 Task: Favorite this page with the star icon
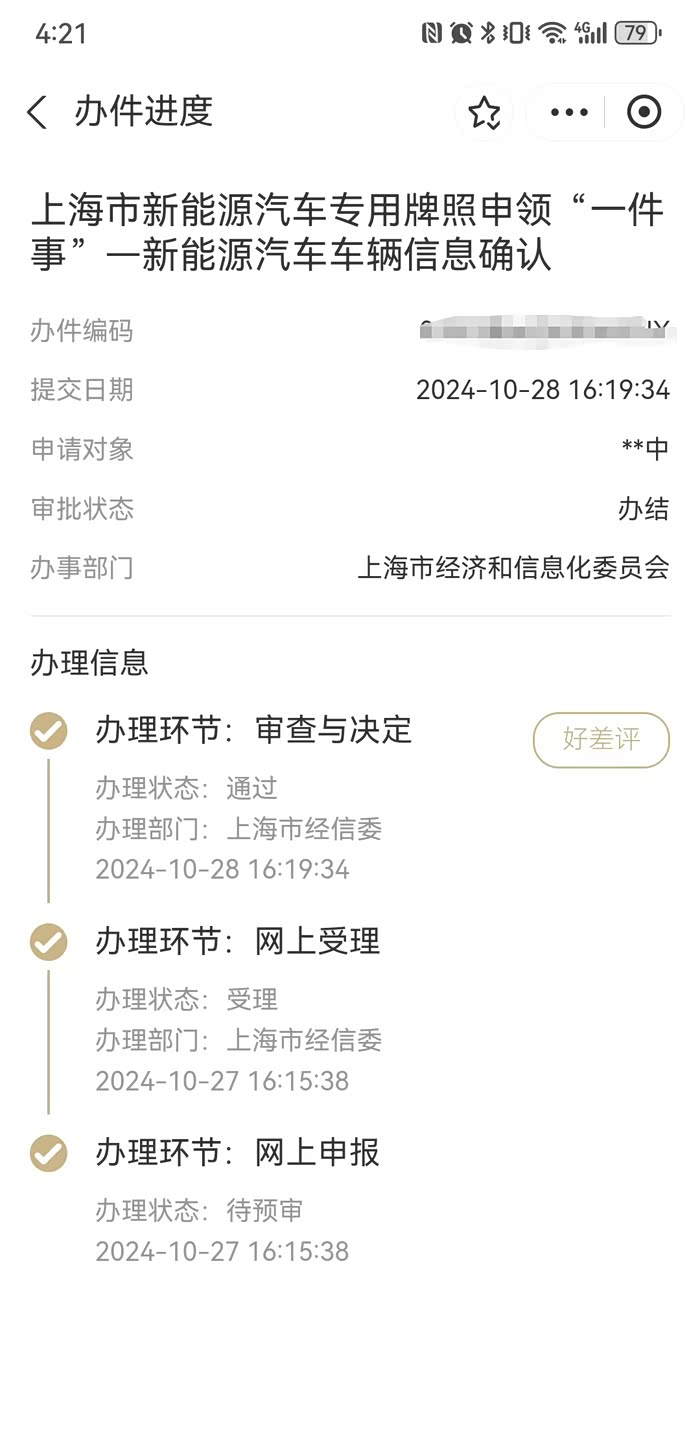coord(485,112)
